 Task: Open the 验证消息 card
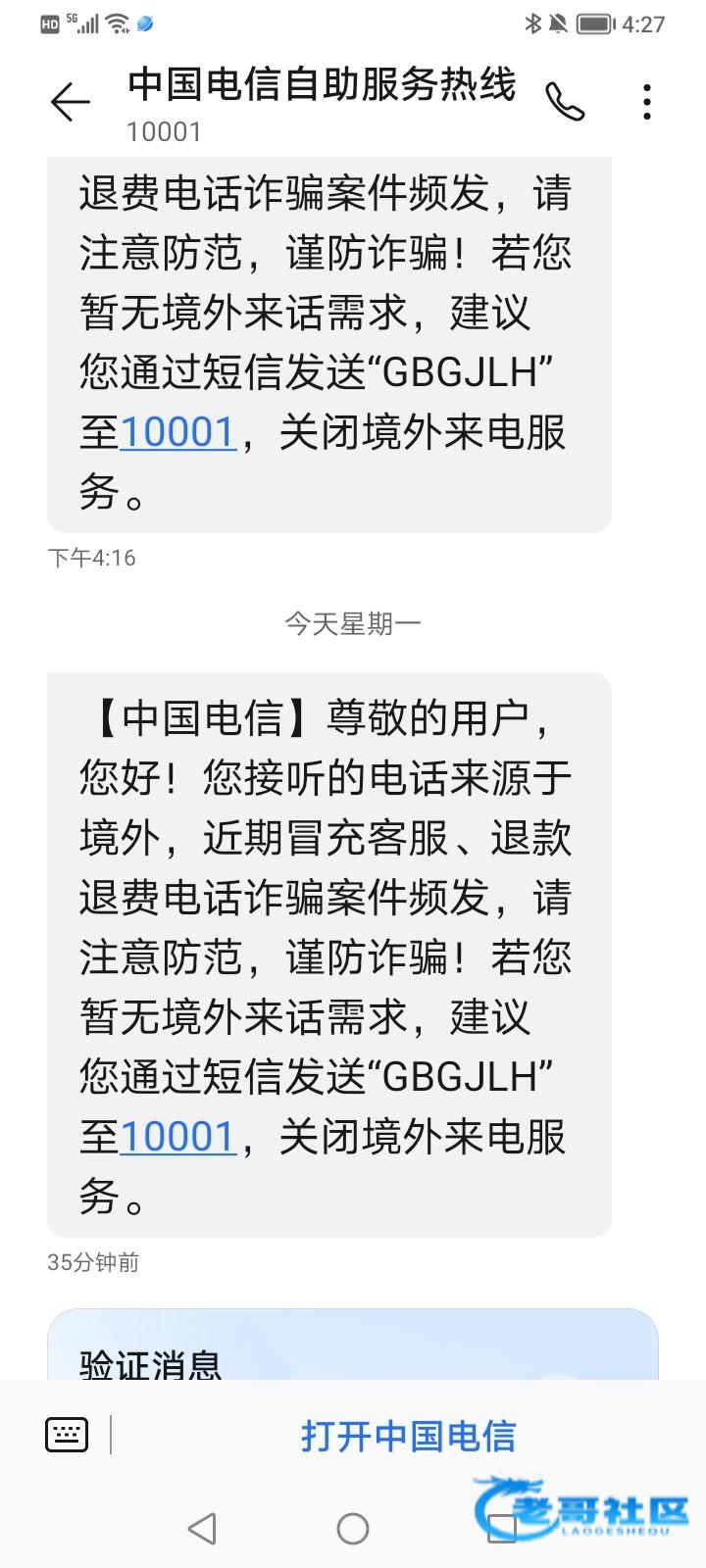point(353,1346)
